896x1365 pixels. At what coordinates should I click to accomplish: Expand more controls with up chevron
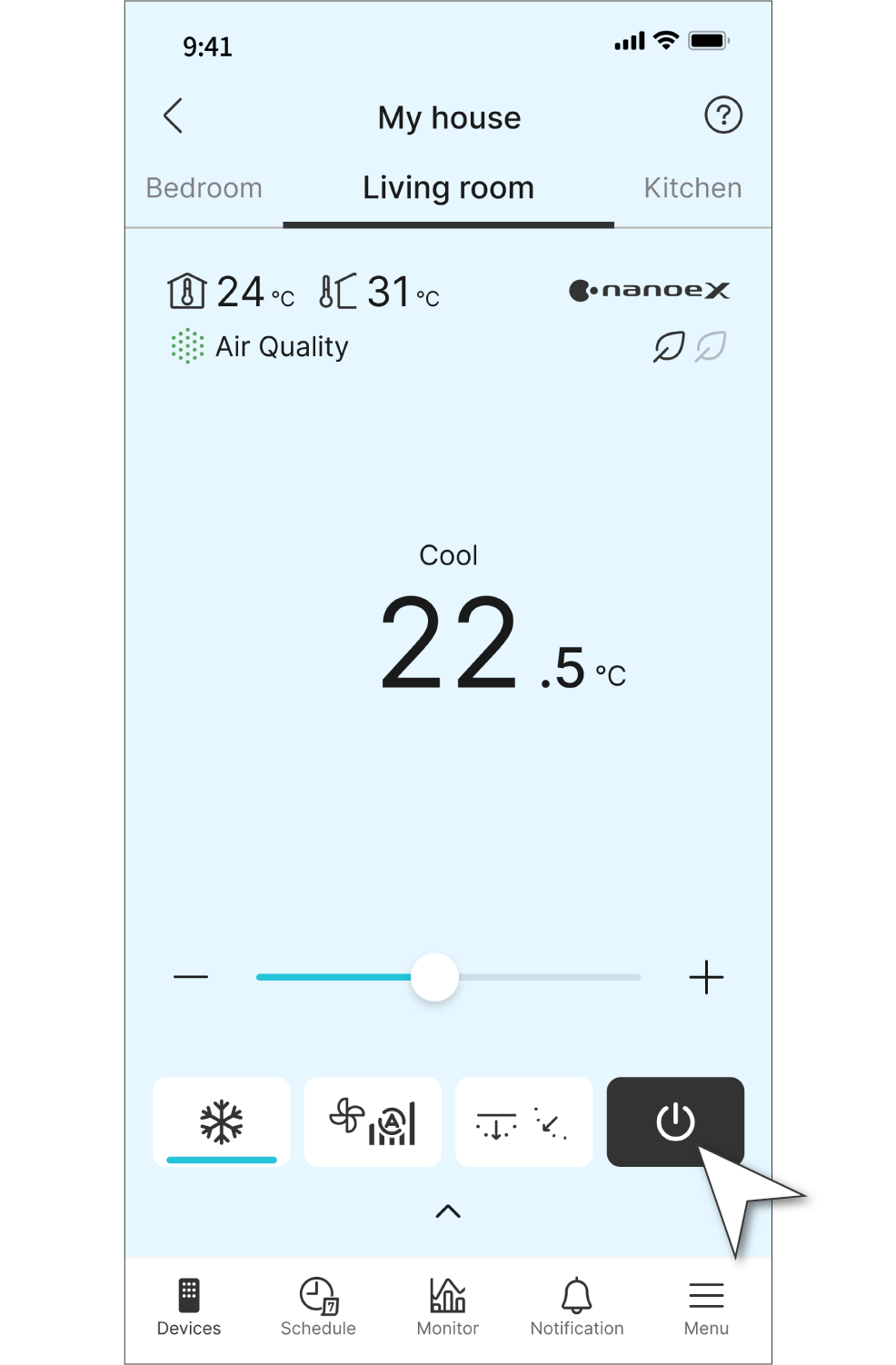point(448,1211)
